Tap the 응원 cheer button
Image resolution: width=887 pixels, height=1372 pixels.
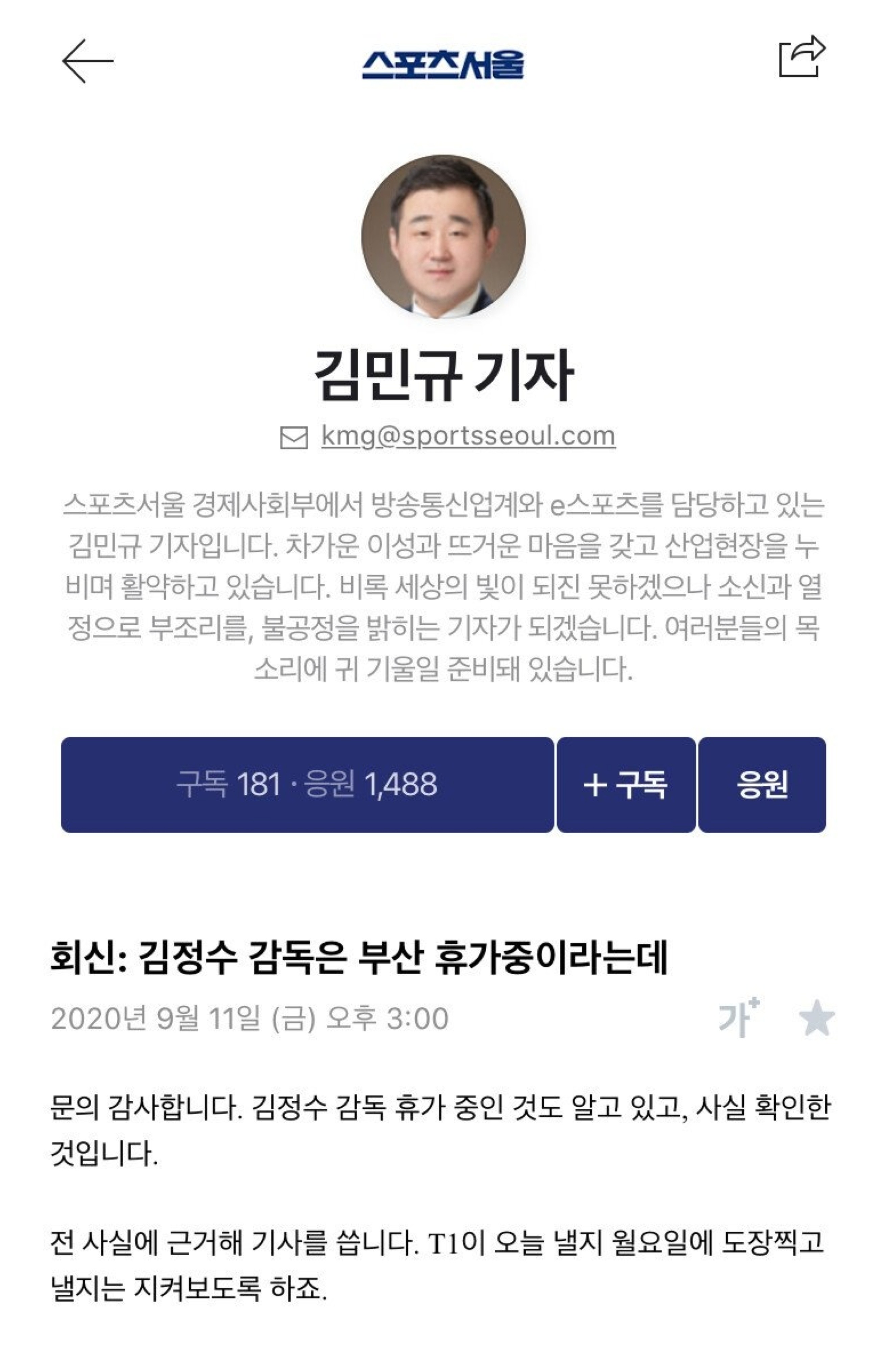762,785
